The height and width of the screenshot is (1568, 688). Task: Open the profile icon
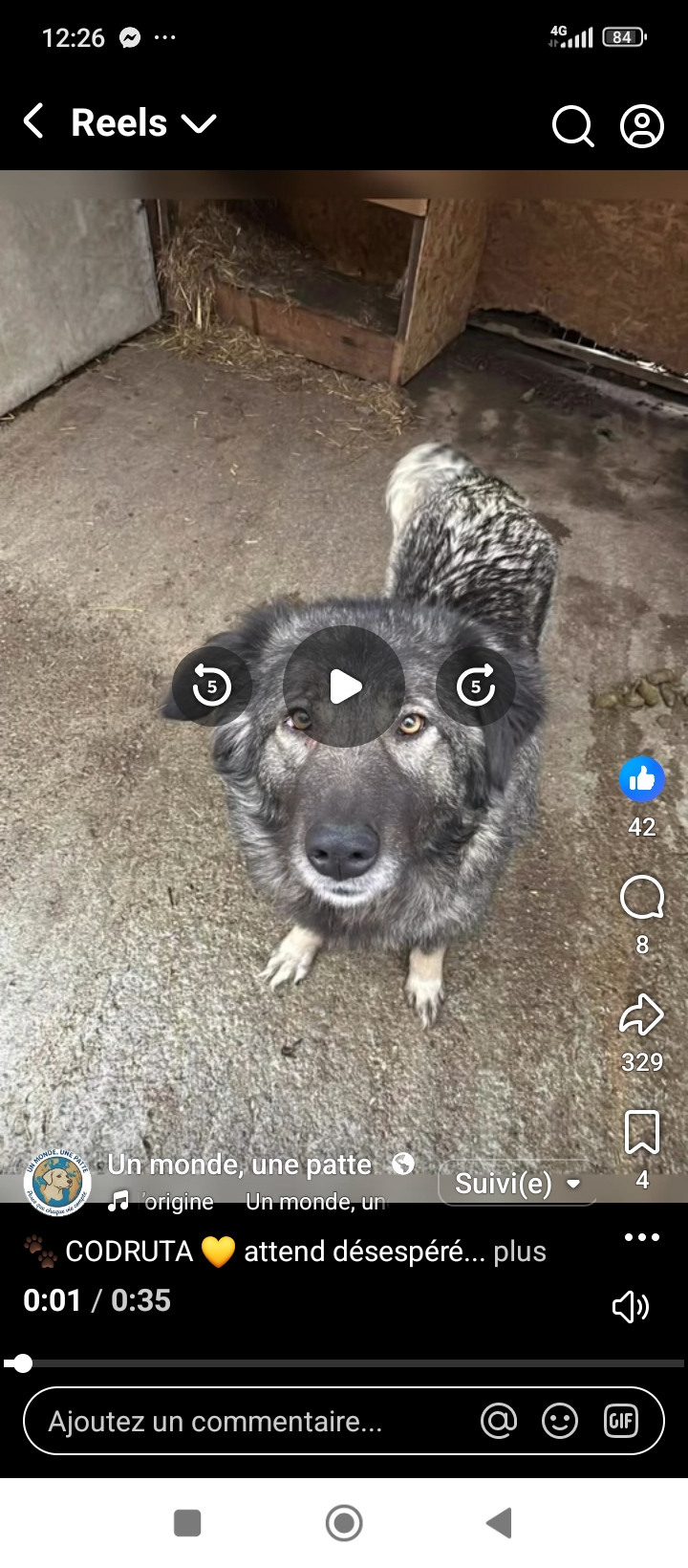[642, 125]
